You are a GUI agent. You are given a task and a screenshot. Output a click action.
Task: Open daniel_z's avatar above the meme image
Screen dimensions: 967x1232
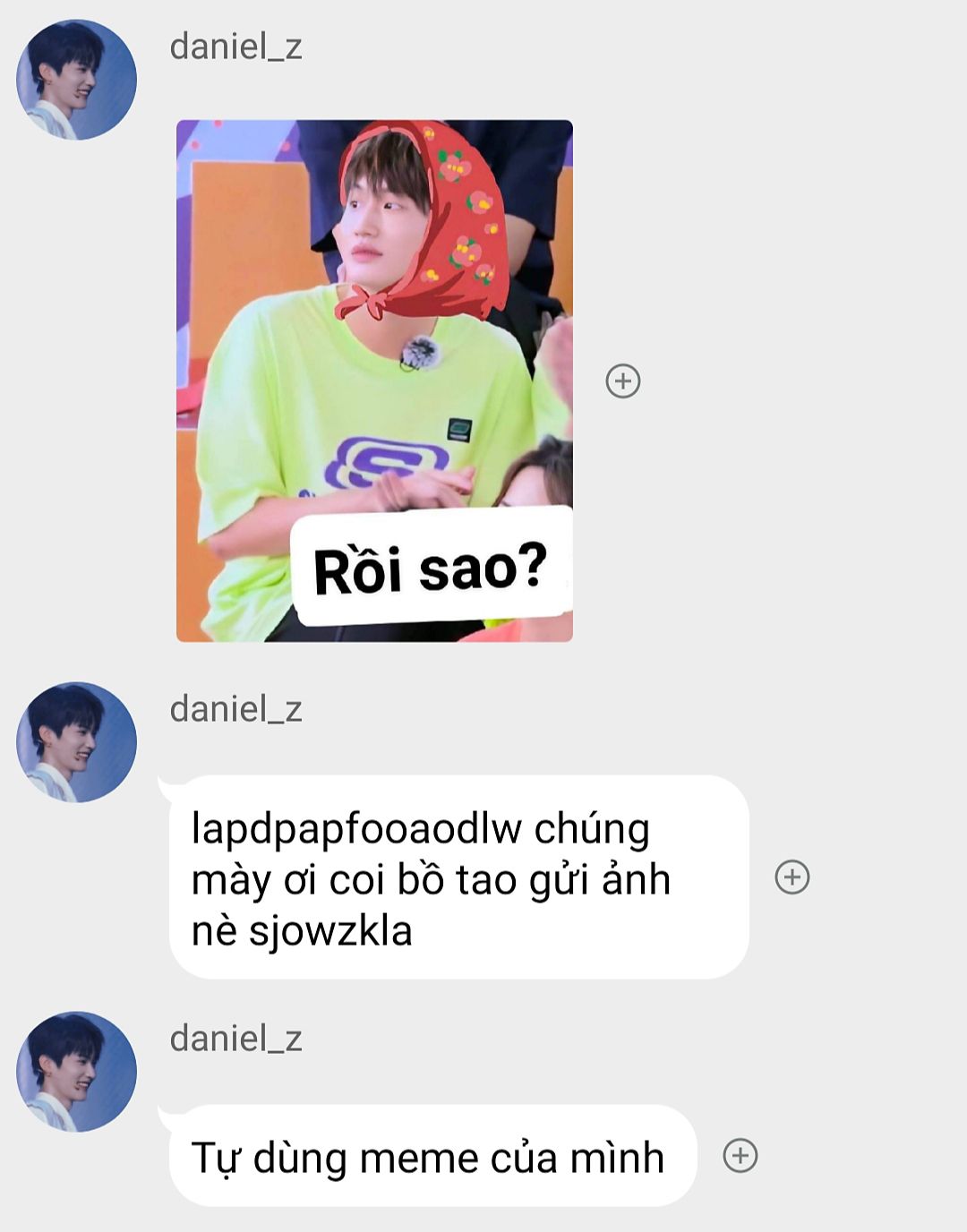tap(77, 80)
